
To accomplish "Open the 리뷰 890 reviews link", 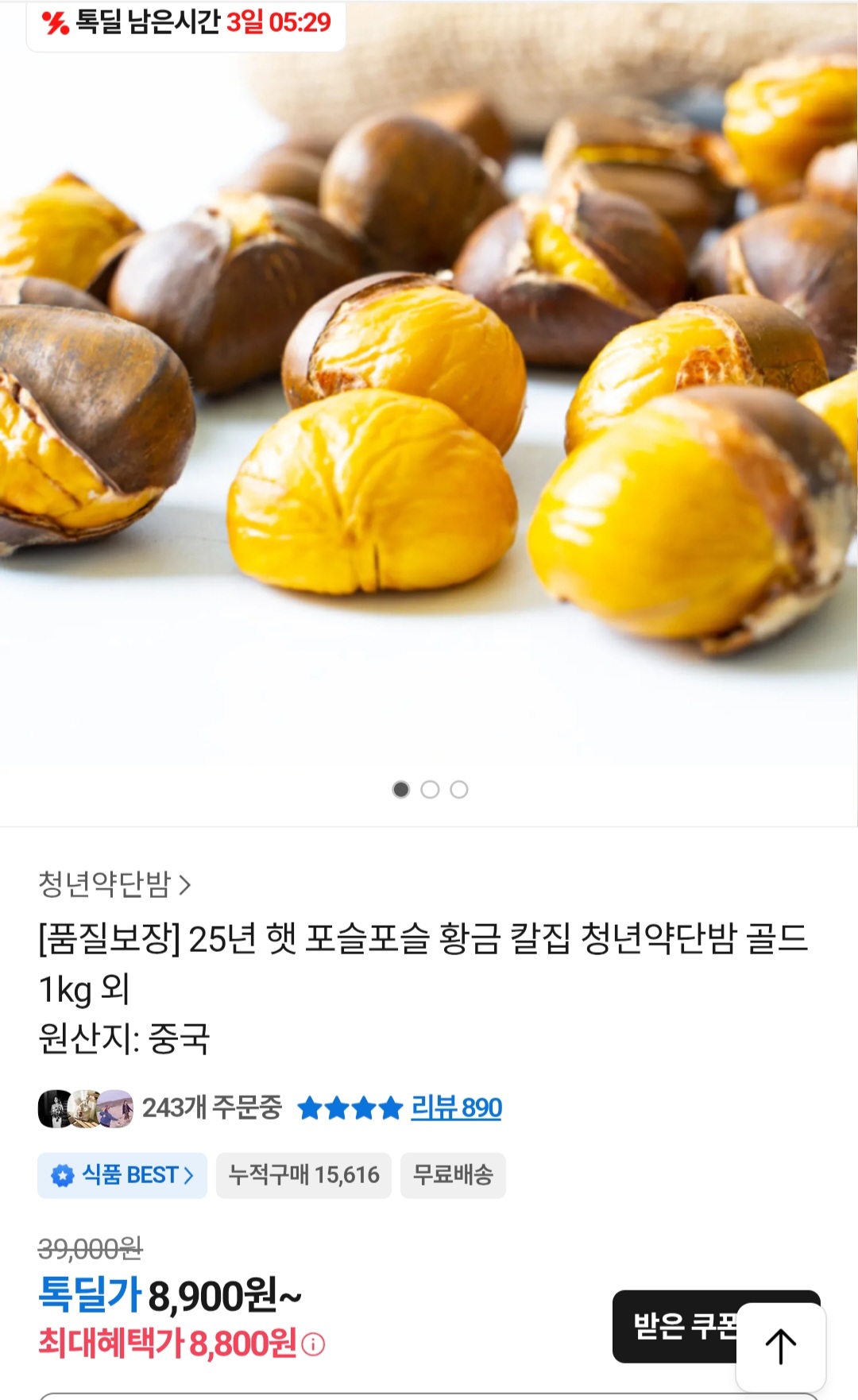I will click(x=456, y=1108).
